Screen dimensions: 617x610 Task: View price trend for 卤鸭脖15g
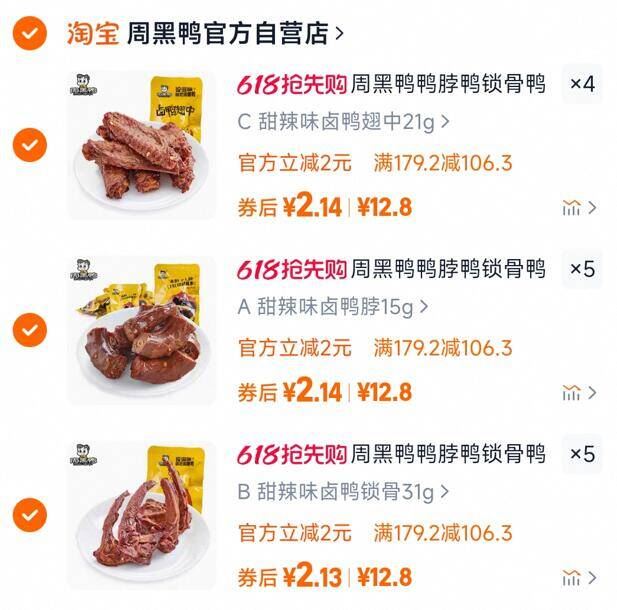tap(579, 392)
